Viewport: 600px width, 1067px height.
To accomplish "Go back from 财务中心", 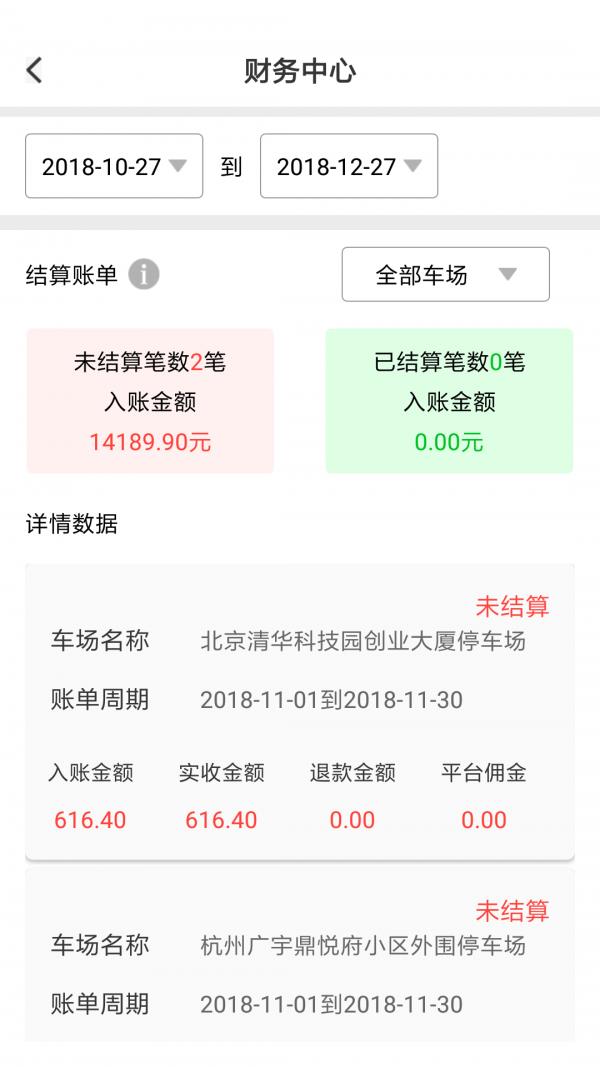I will click(x=34, y=70).
